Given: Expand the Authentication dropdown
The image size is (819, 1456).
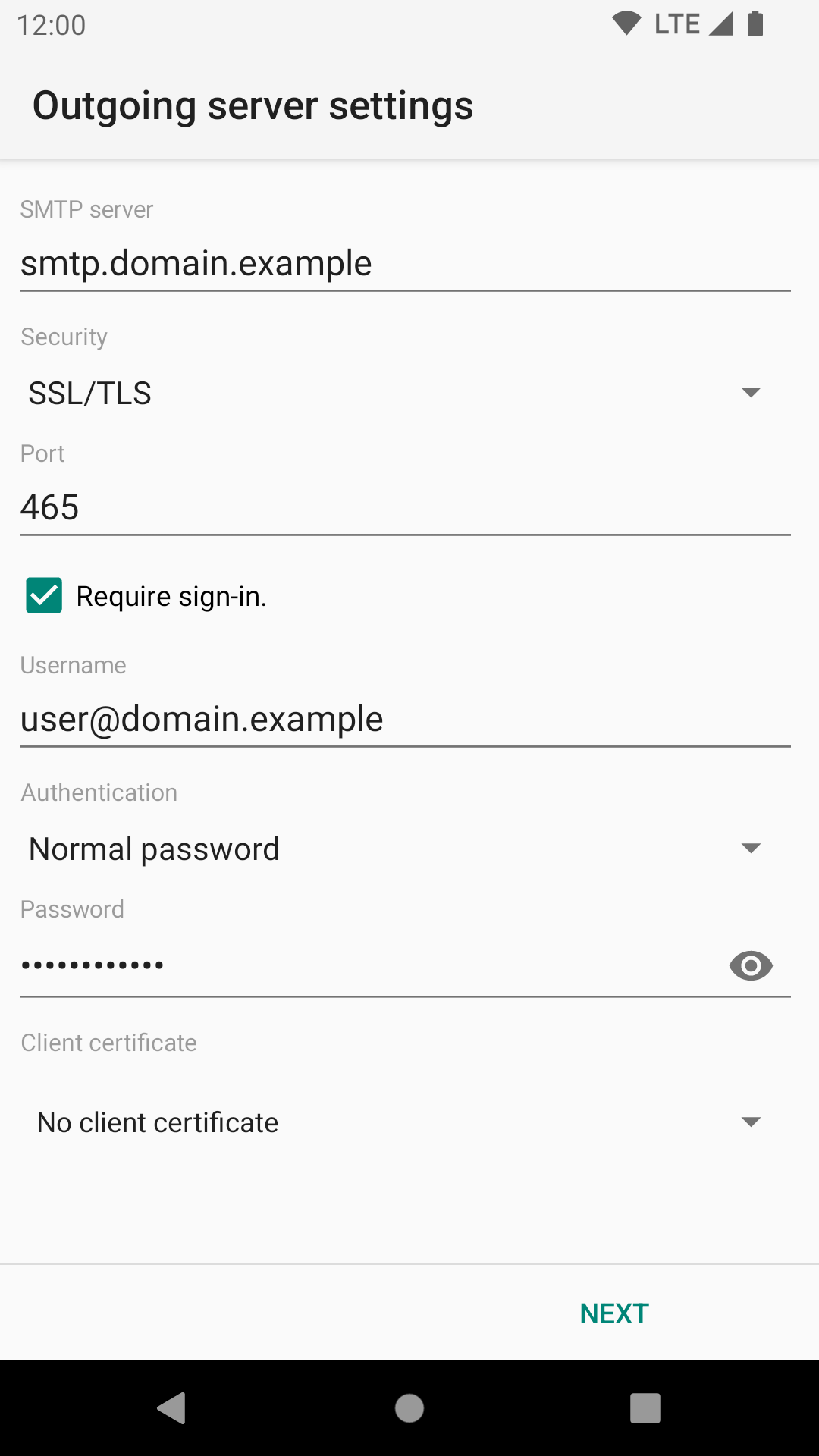Looking at the screenshot, I should pos(394,849).
